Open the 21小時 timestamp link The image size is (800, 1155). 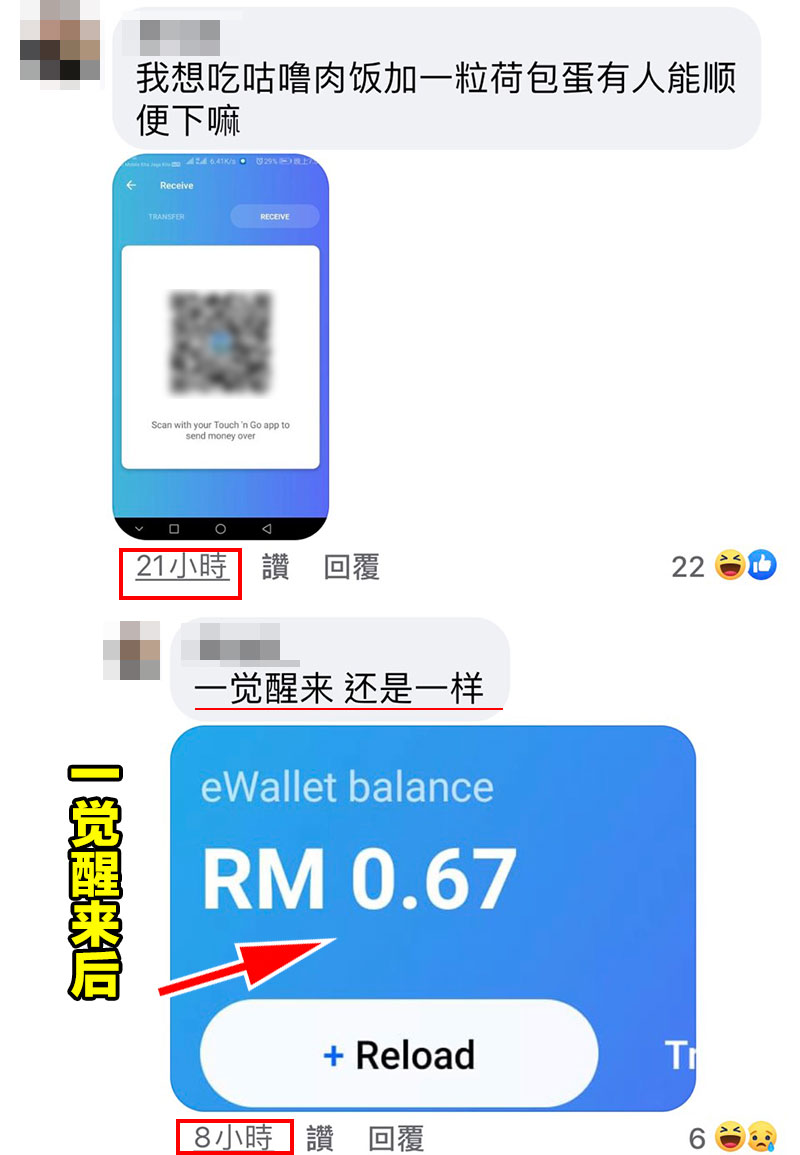pyautogui.click(x=182, y=568)
